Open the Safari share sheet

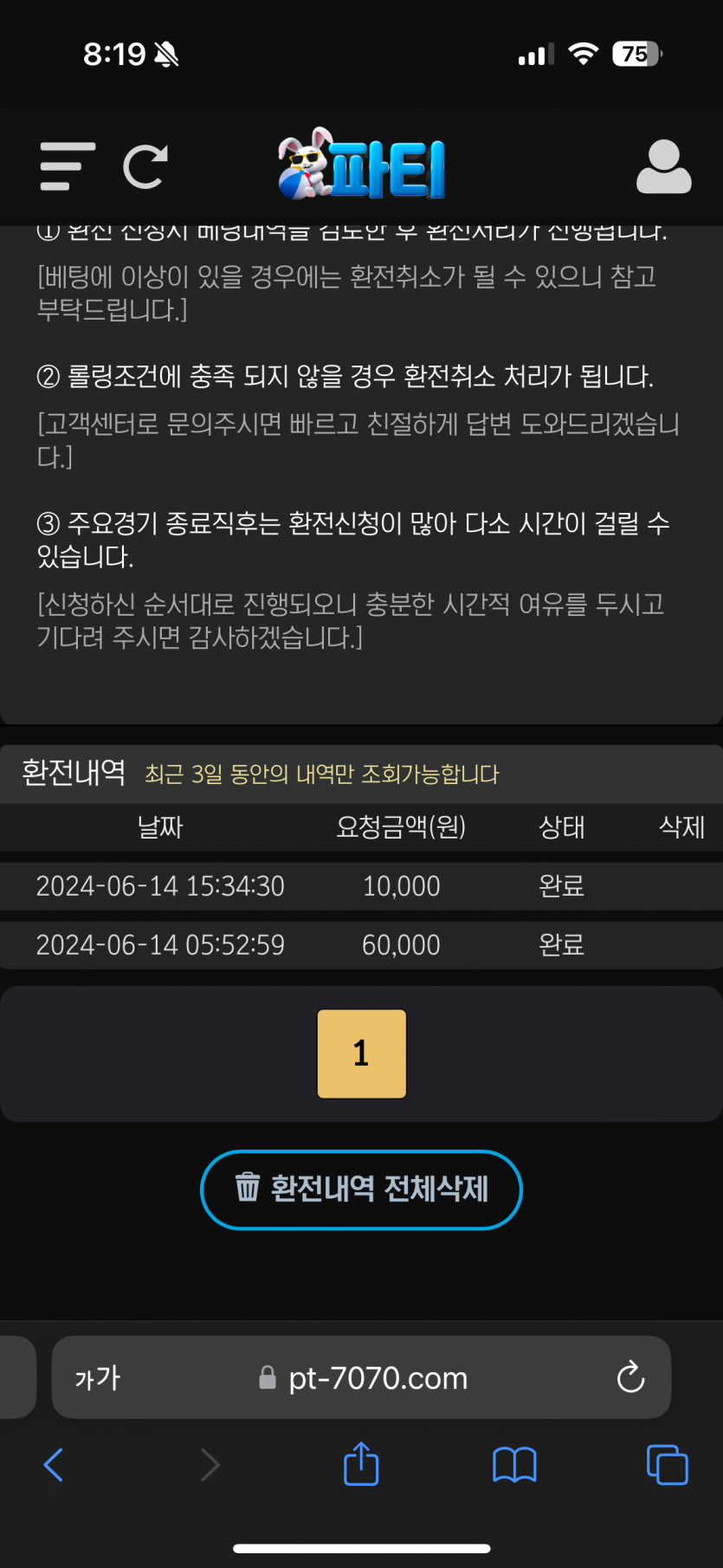coord(361,1463)
